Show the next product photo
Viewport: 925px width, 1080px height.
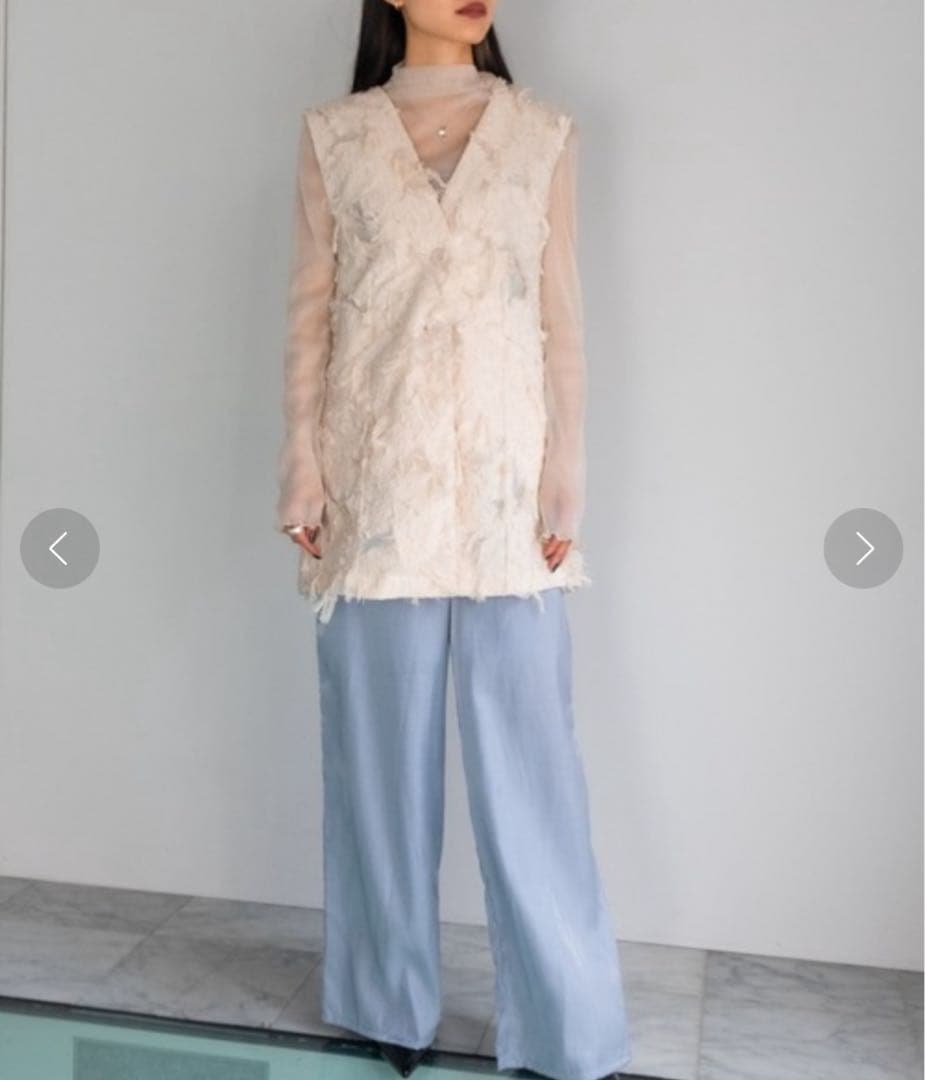tap(863, 548)
